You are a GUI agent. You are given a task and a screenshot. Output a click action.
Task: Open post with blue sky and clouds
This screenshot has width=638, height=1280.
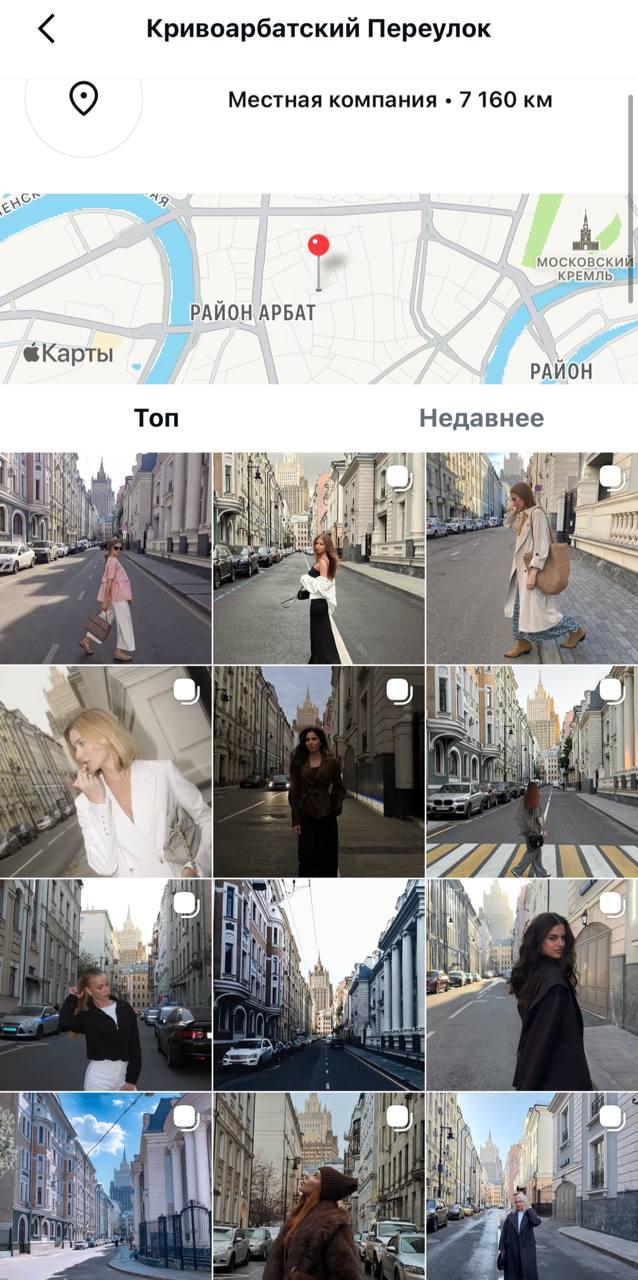[x=105, y=1186]
